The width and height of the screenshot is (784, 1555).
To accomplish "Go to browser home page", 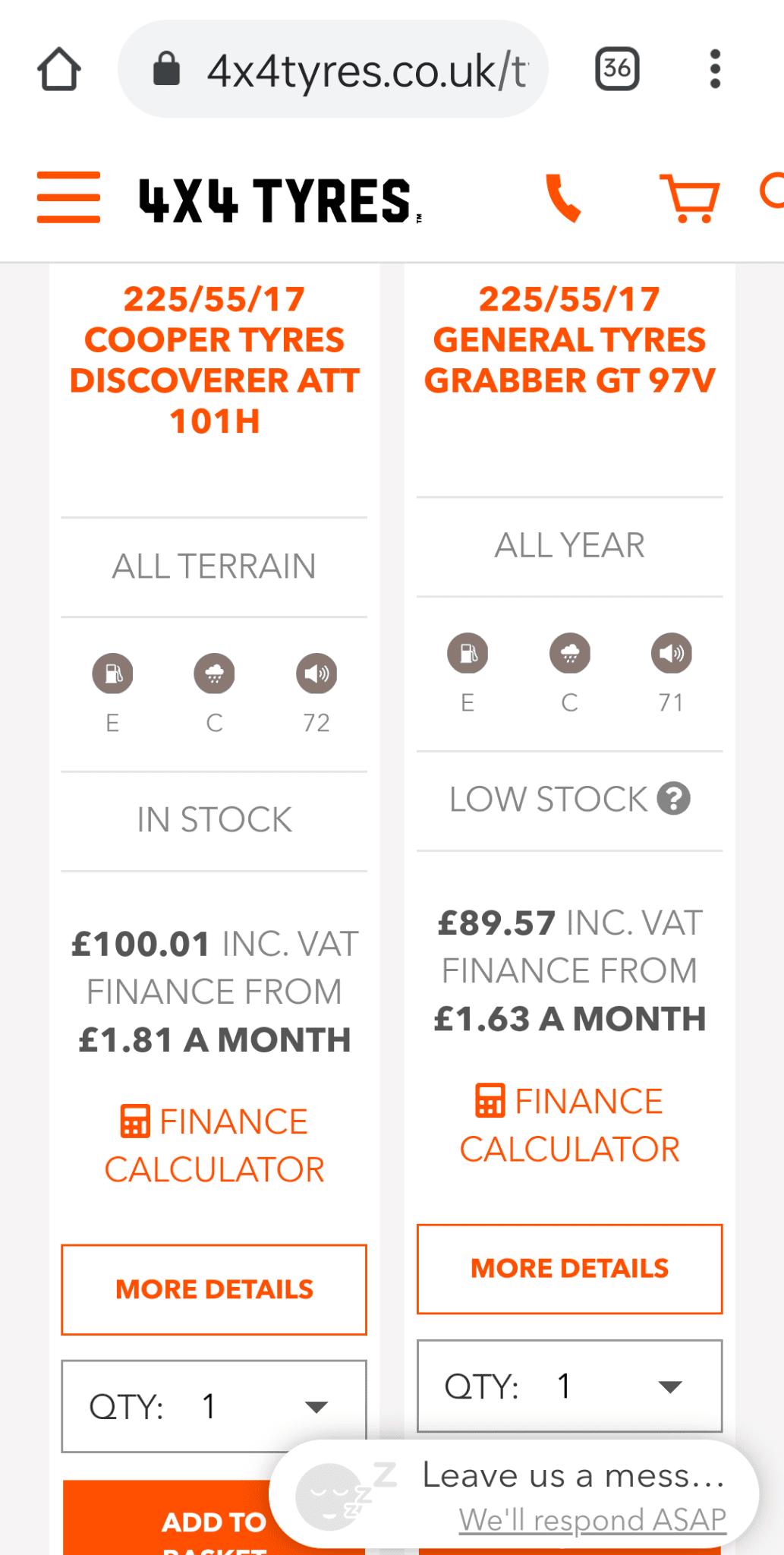I will [x=59, y=69].
